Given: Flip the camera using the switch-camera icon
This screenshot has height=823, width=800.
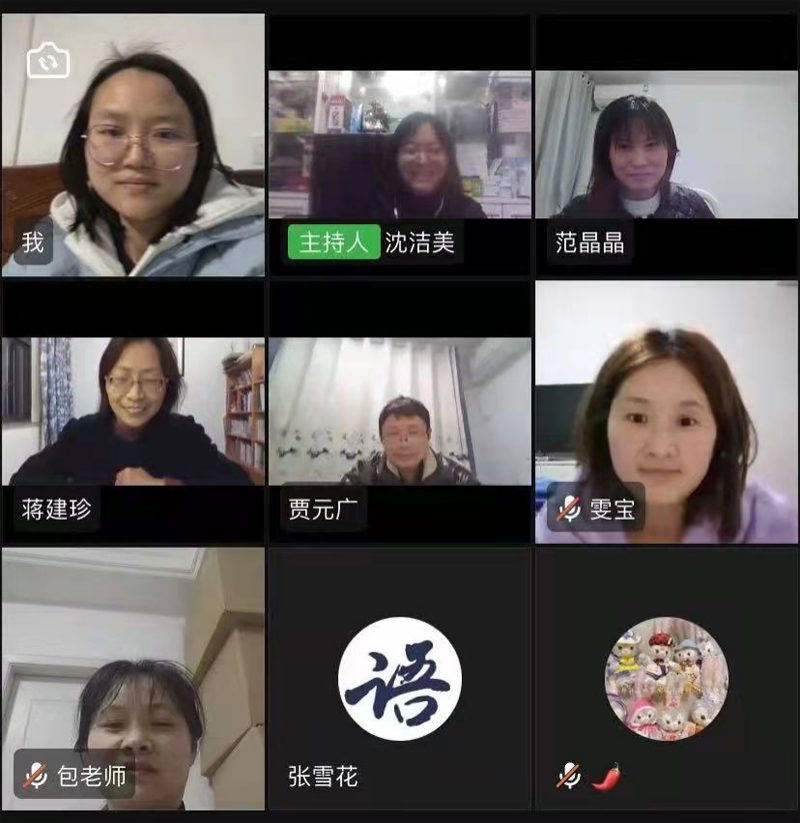Looking at the screenshot, I should click(x=48, y=61).
